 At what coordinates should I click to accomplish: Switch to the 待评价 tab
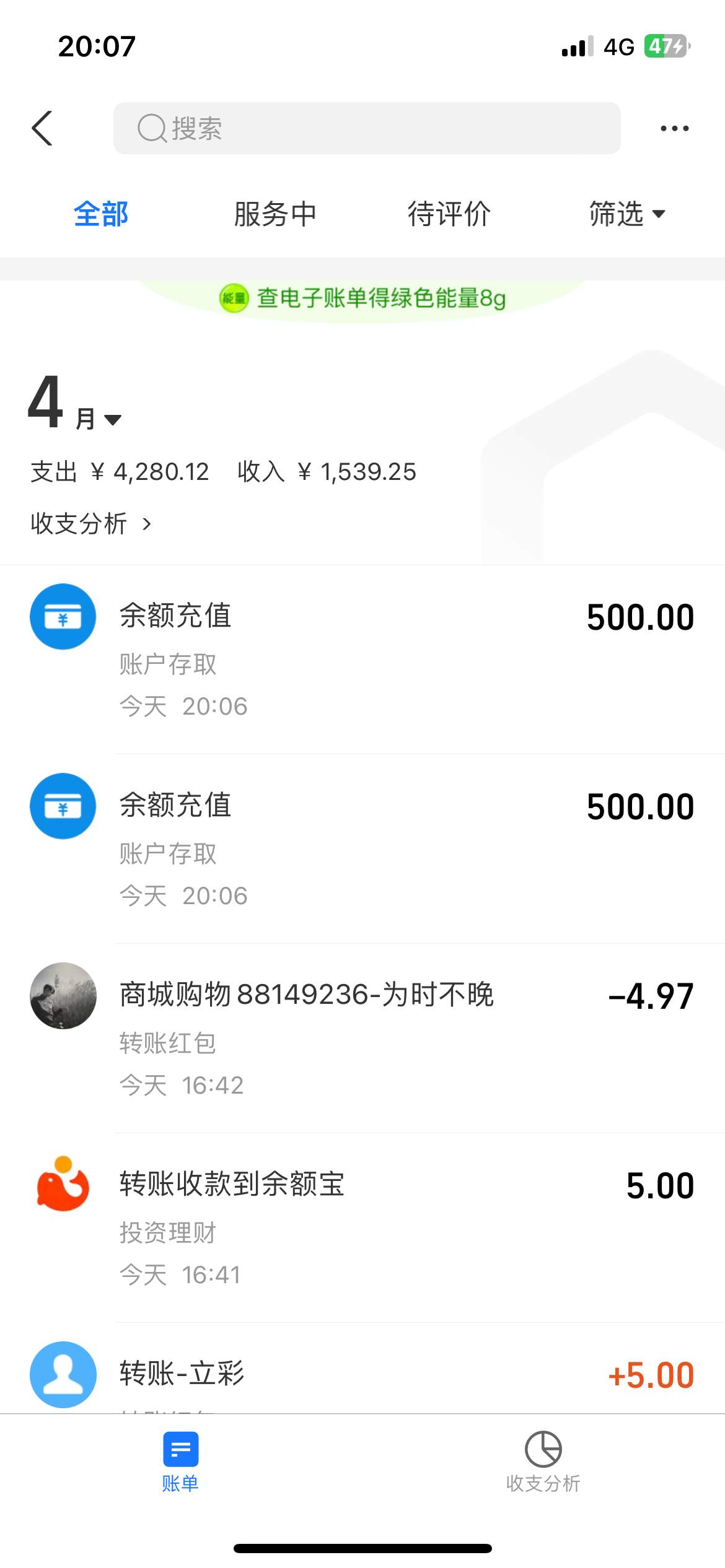(x=449, y=214)
